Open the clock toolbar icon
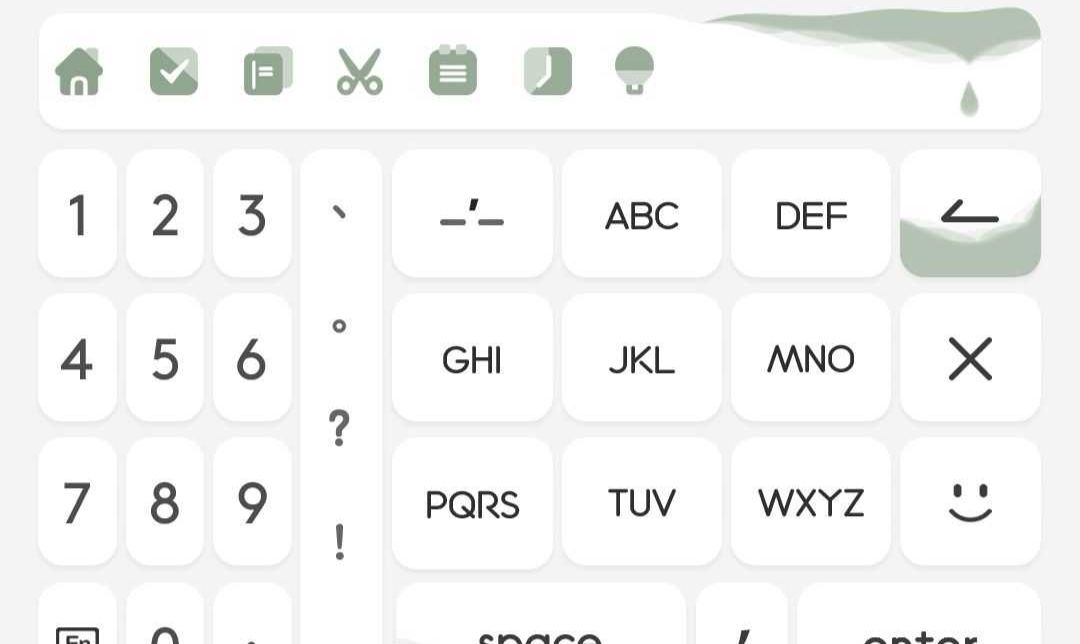The image size is (1080, 644). coord(548,72)
